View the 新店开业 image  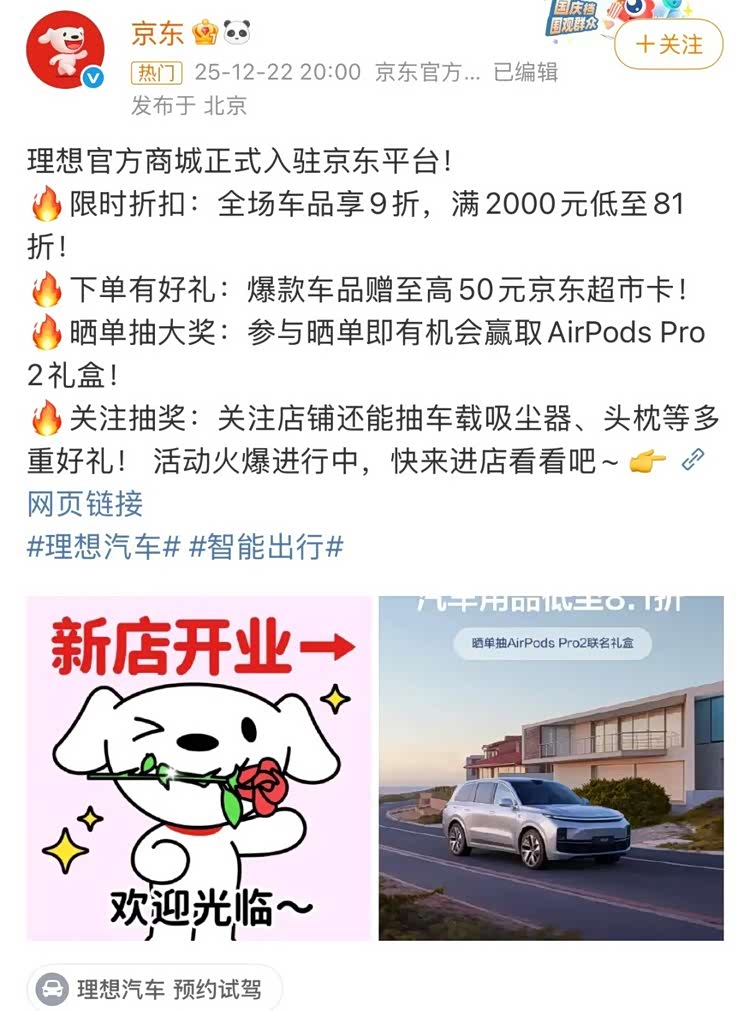[x=198, y=768]
